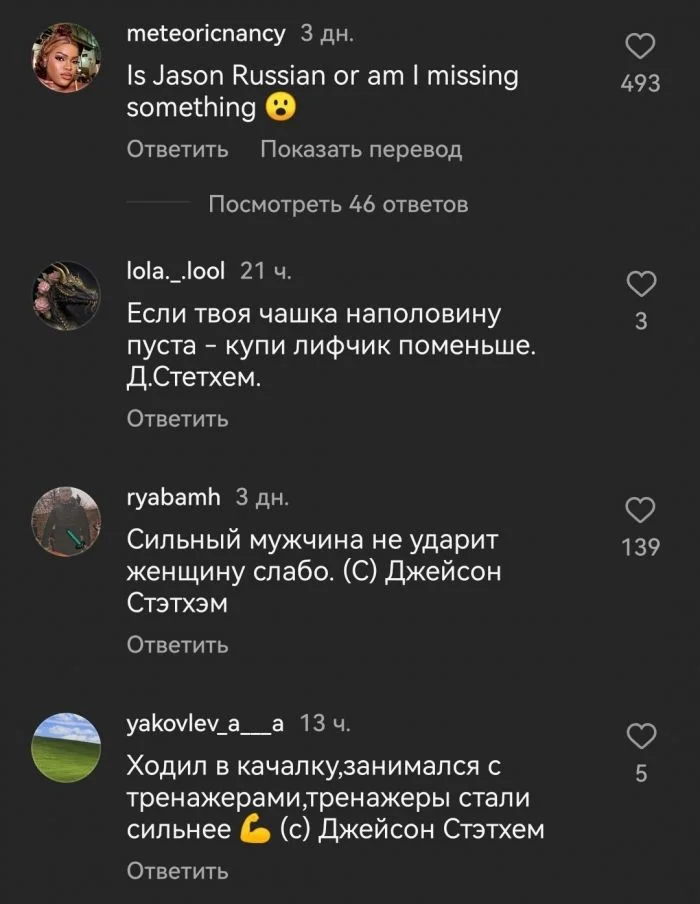Open yakovlev_a___a's profile picture
This screenshot has height=904, width=700.
click(67, 747)
